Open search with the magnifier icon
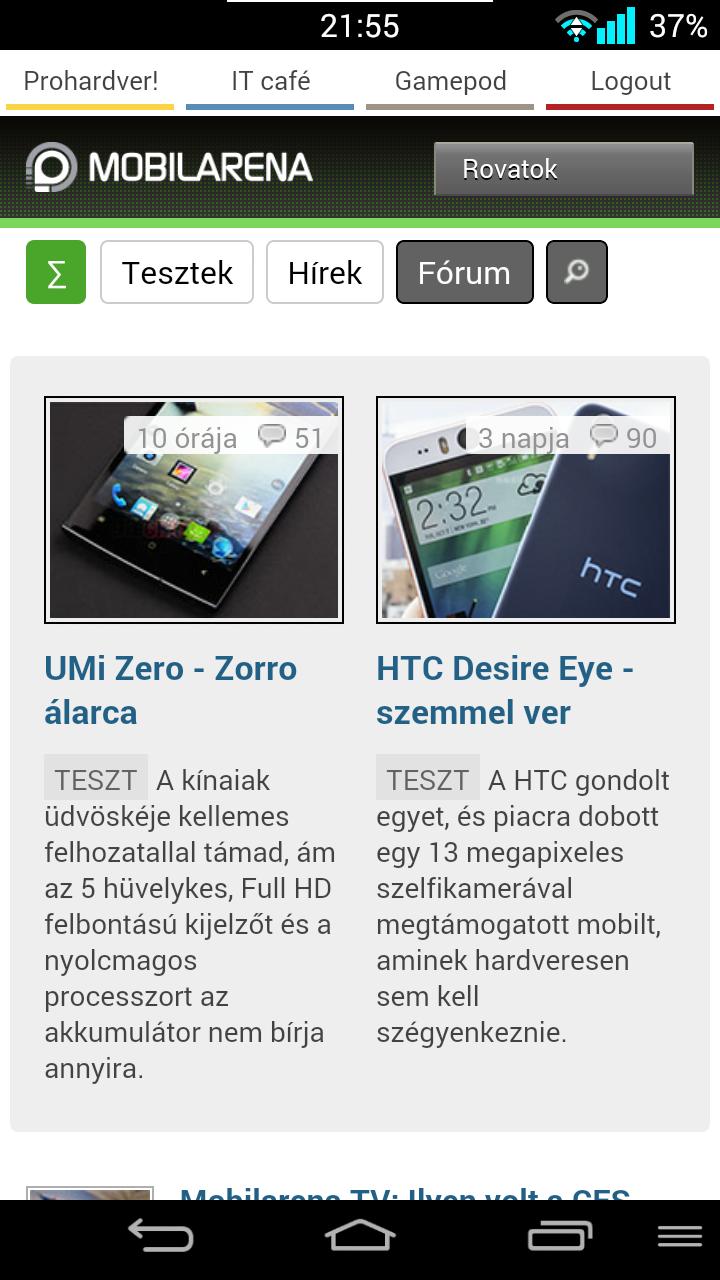The height and width of the screenshot is (1280, 720). tap(577, 272)
